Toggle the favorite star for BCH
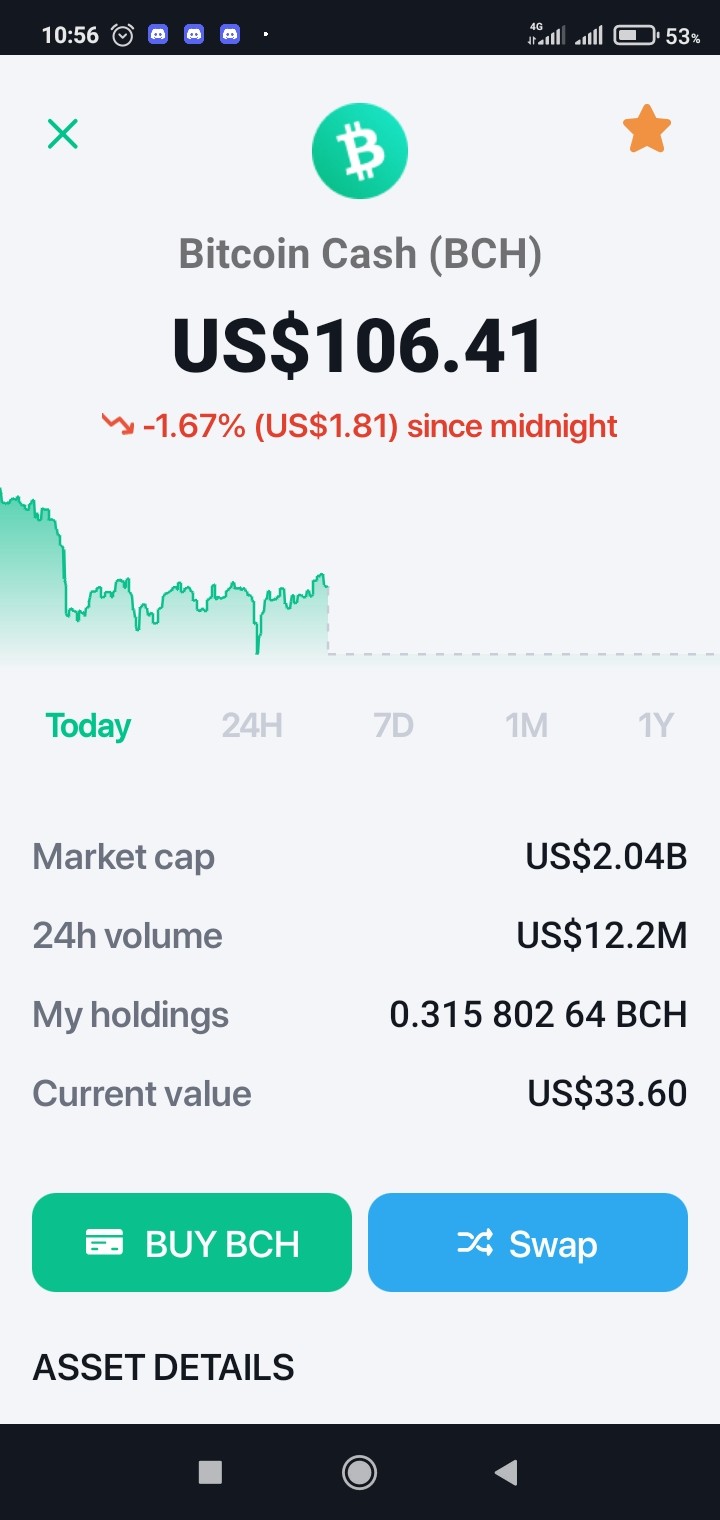This screenshot has width=720, height=1520. coord(647,130)
